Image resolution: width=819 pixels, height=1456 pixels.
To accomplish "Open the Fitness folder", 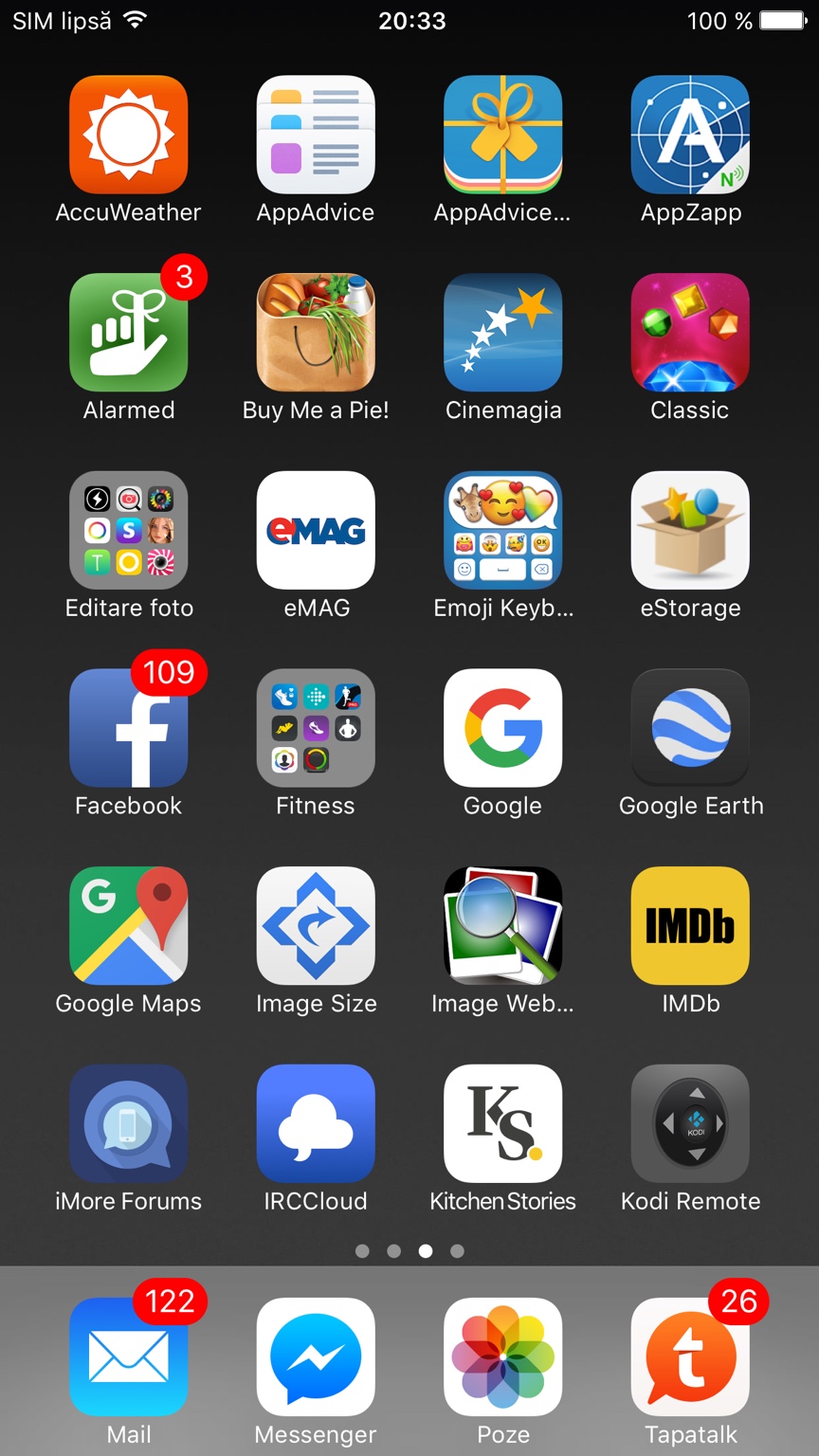I will 316,728.
